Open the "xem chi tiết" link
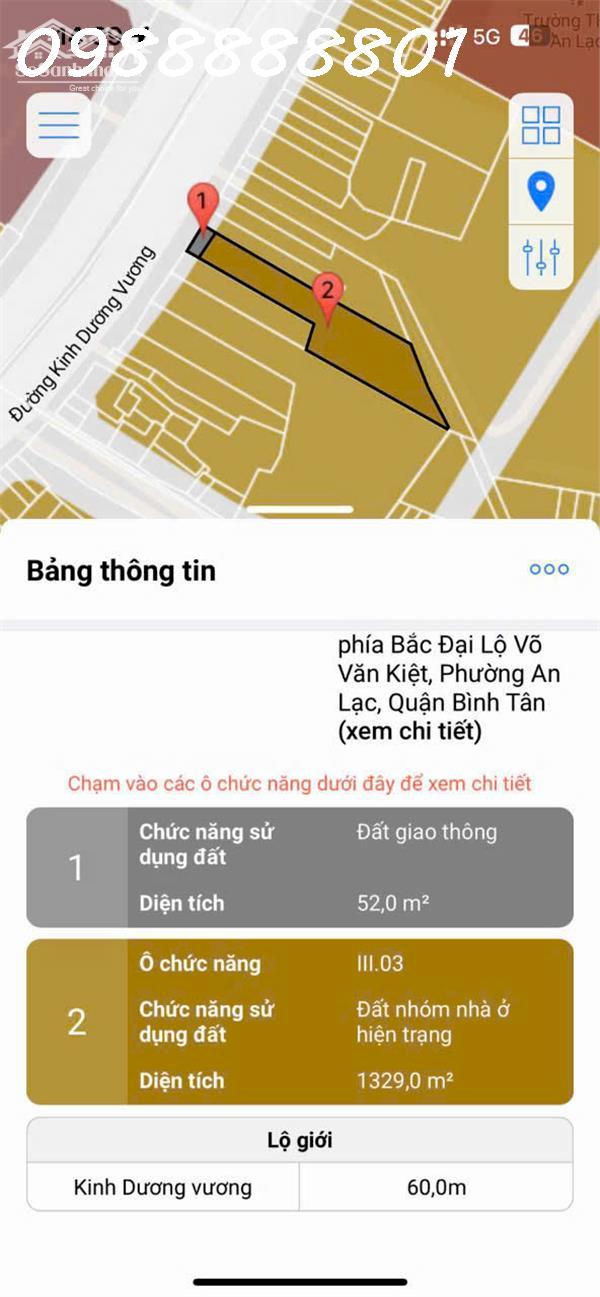The image size is (600, 1297). [x=410, y=732]
